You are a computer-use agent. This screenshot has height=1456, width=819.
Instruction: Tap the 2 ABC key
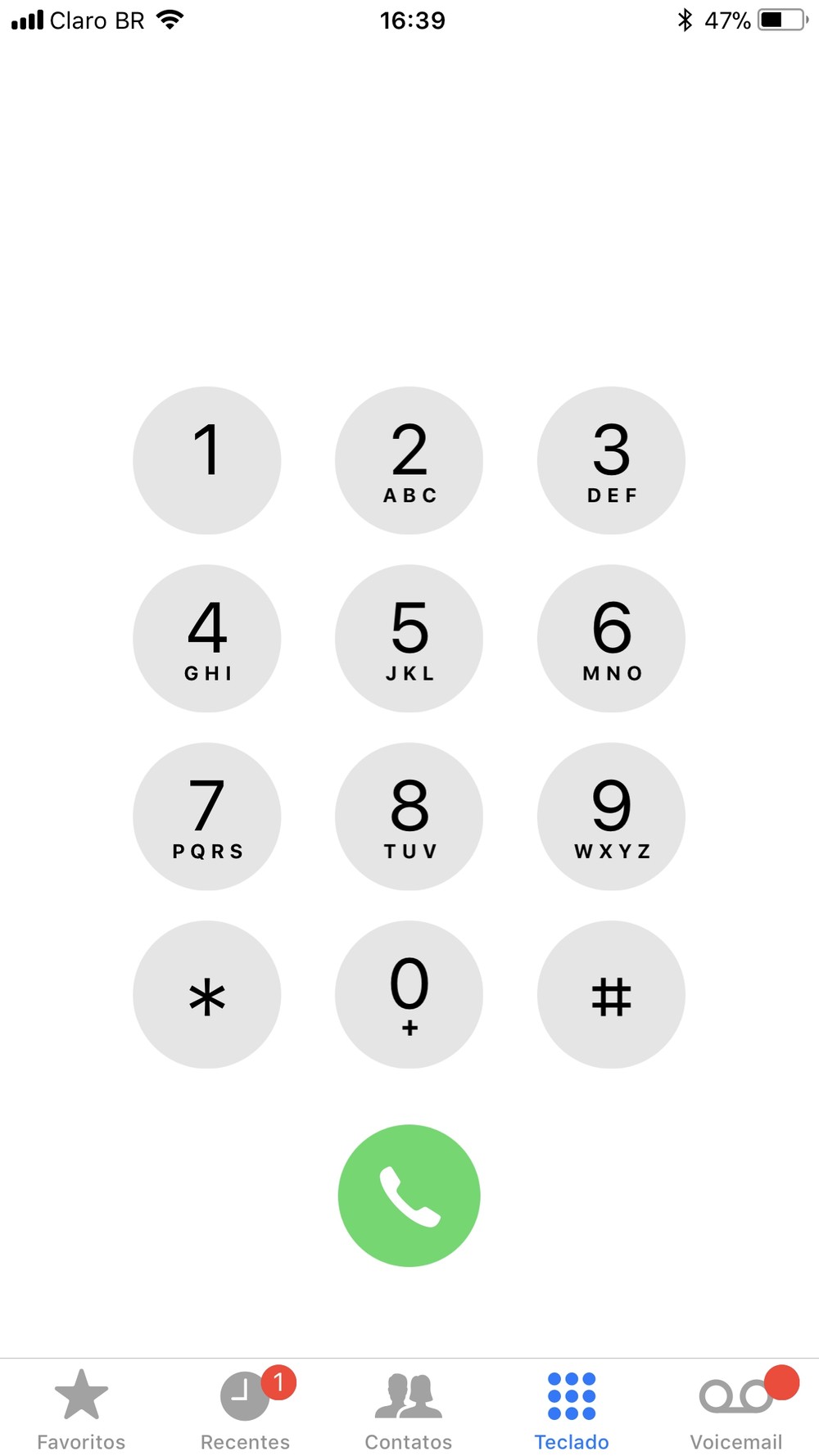(x=409, y=460)
